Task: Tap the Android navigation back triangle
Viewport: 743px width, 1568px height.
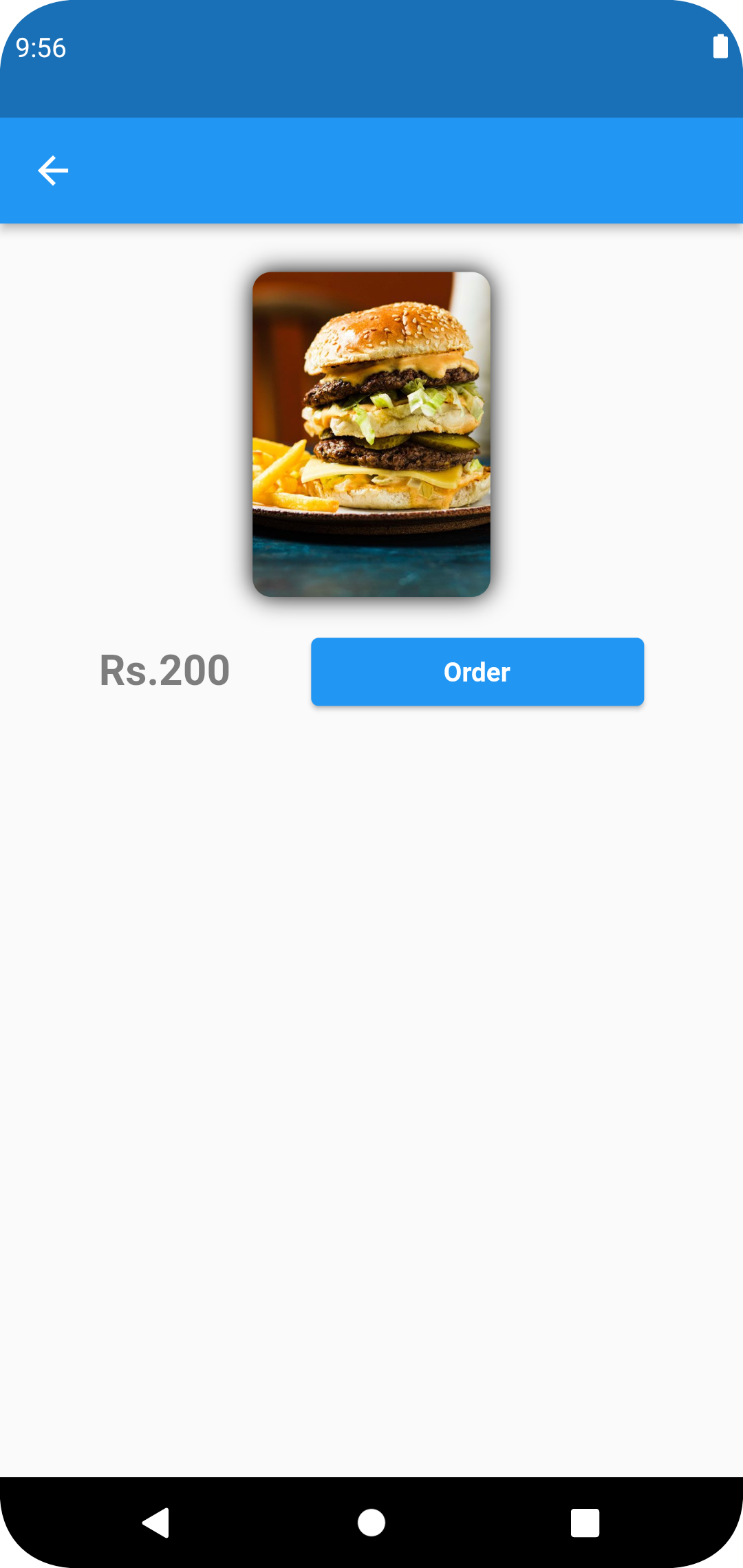Action: click(156, 1521)
